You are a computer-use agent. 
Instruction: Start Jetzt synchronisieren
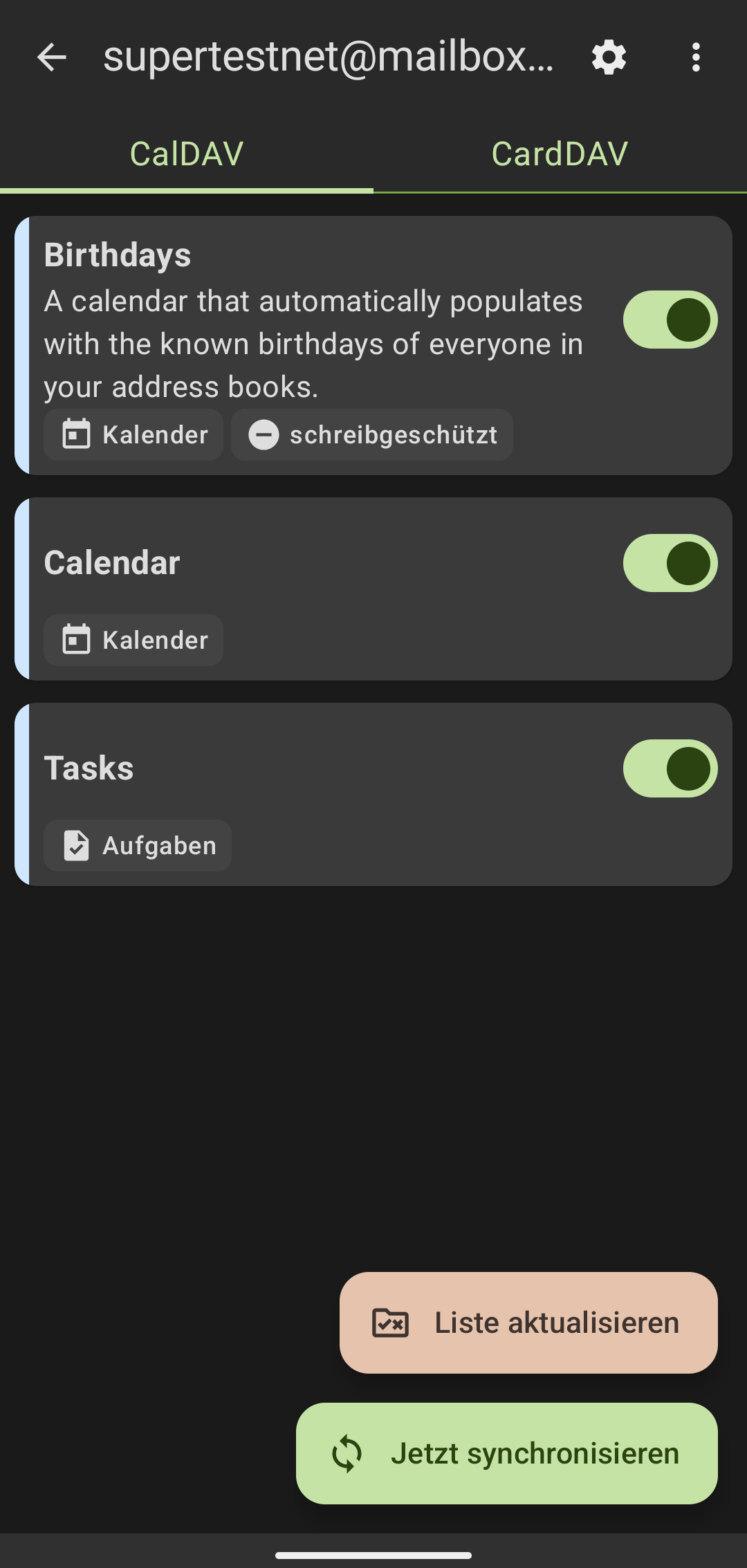tap(506, 1453)
